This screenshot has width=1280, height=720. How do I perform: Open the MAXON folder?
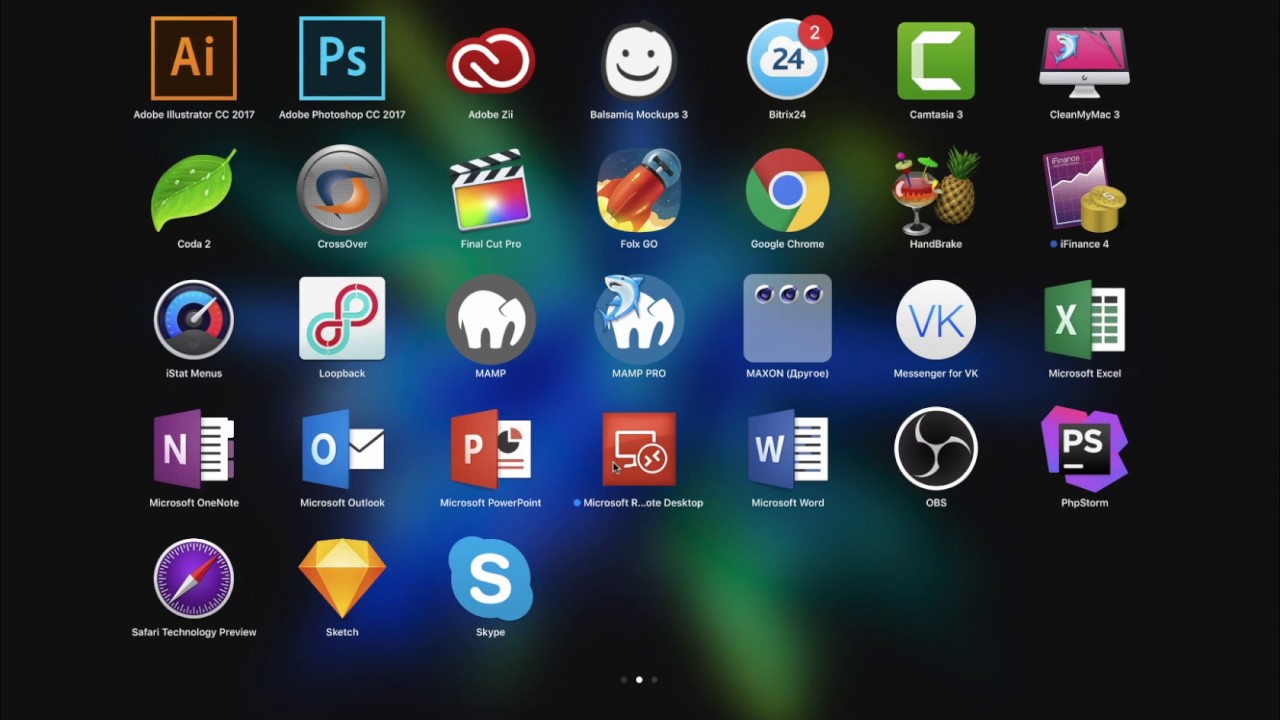pos(787,319)
